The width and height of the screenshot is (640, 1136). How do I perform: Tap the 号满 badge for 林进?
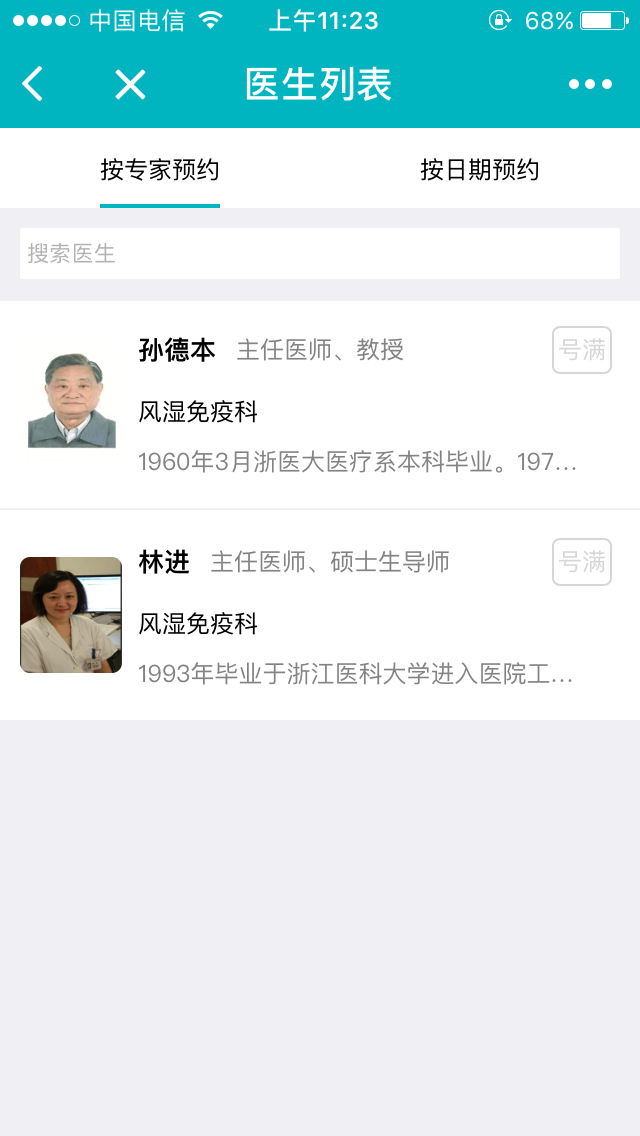[582, 562]
